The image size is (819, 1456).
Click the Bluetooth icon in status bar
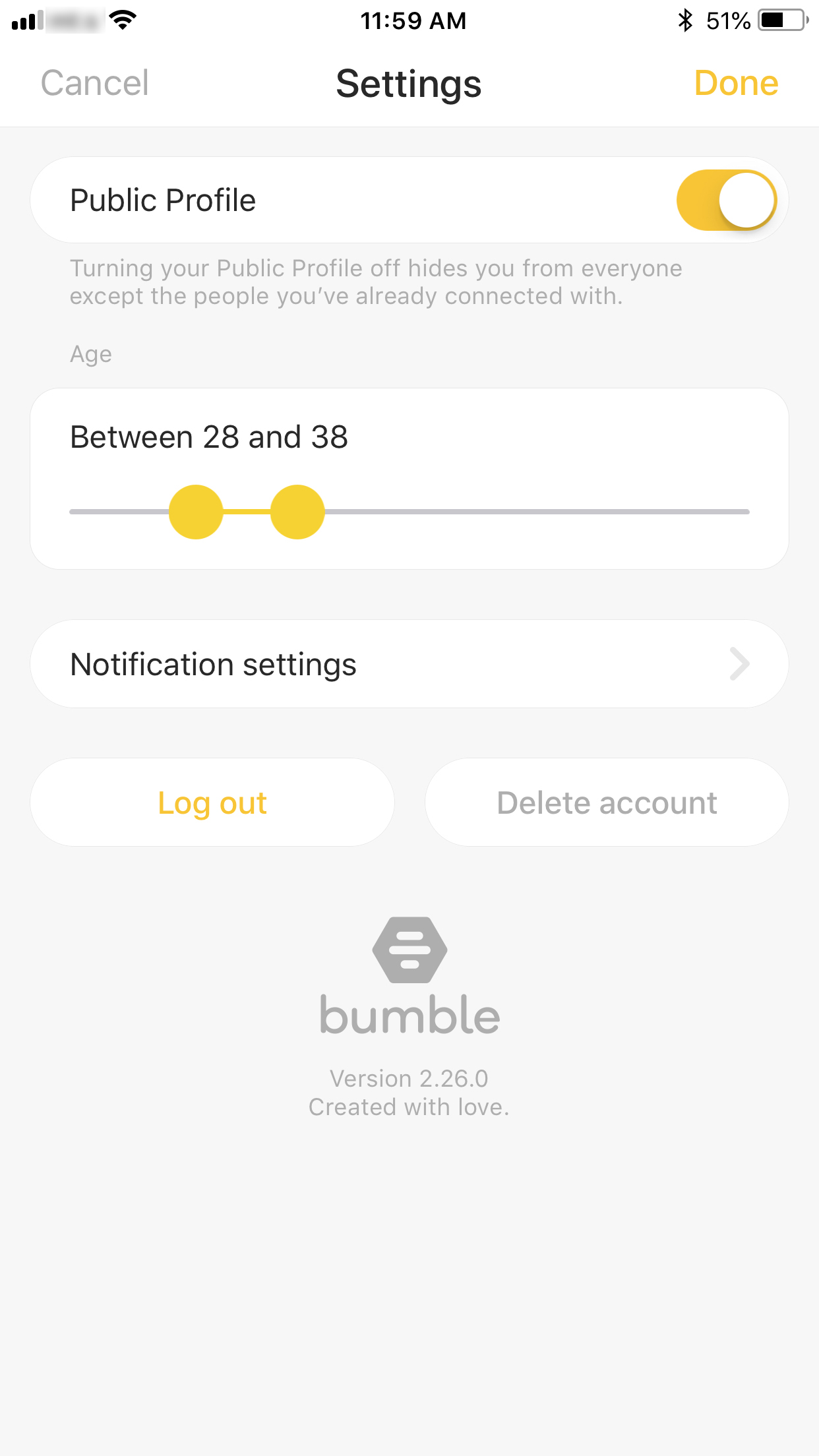[684, 20]
